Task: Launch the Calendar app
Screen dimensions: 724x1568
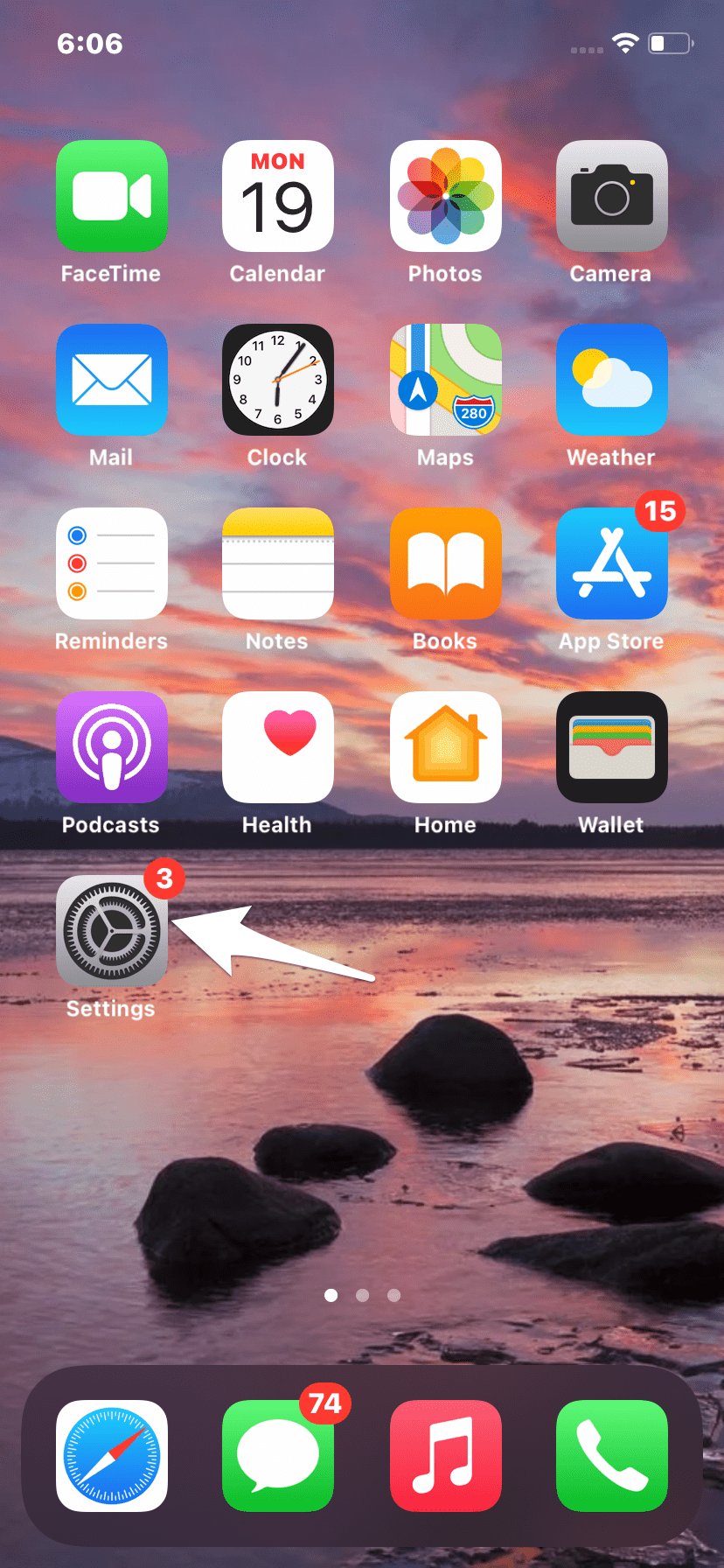Action: click(277, 196)
